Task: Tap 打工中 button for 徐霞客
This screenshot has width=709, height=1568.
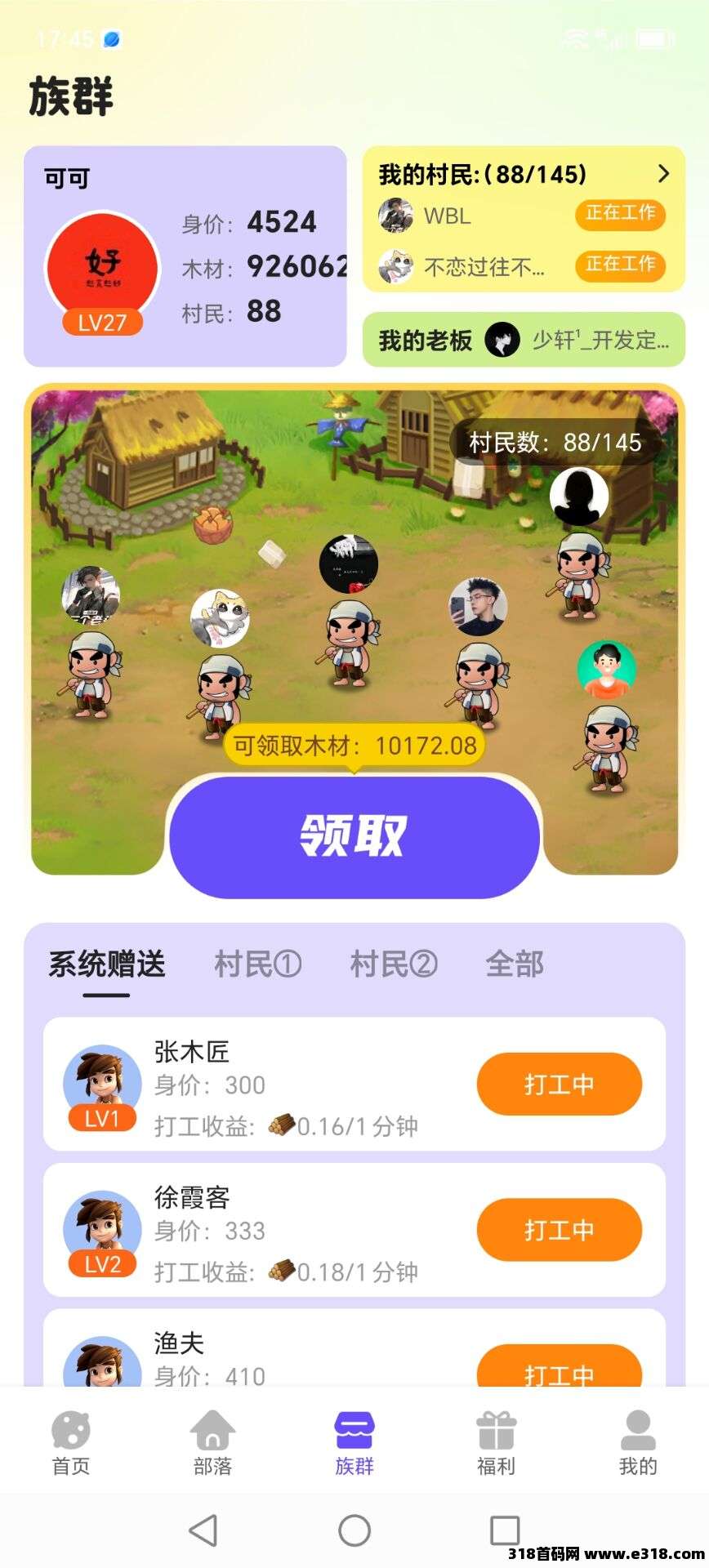Action: pyautogui.click(x=559, y=1230)
